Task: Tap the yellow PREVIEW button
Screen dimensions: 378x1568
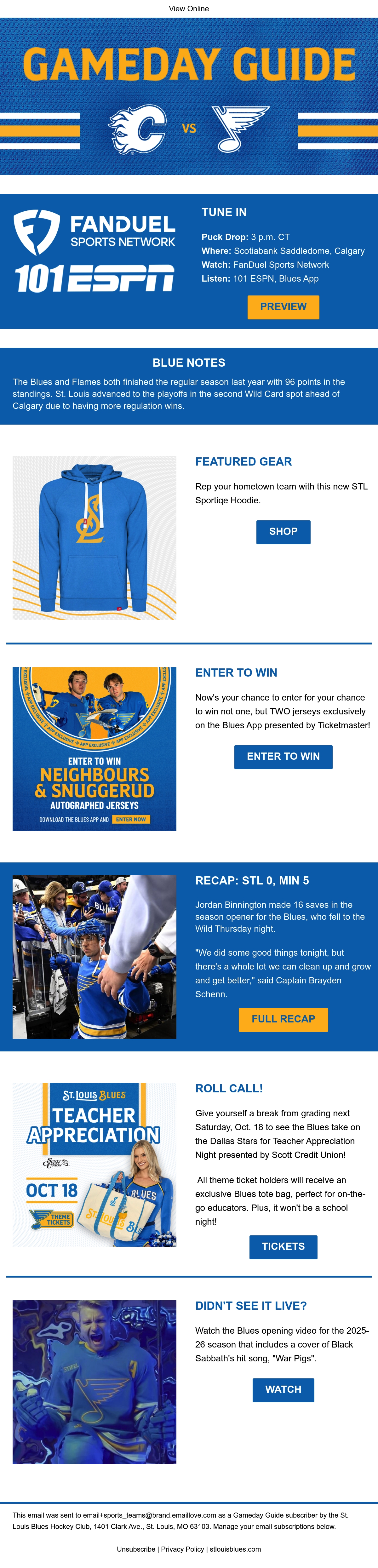Action: 283,307
